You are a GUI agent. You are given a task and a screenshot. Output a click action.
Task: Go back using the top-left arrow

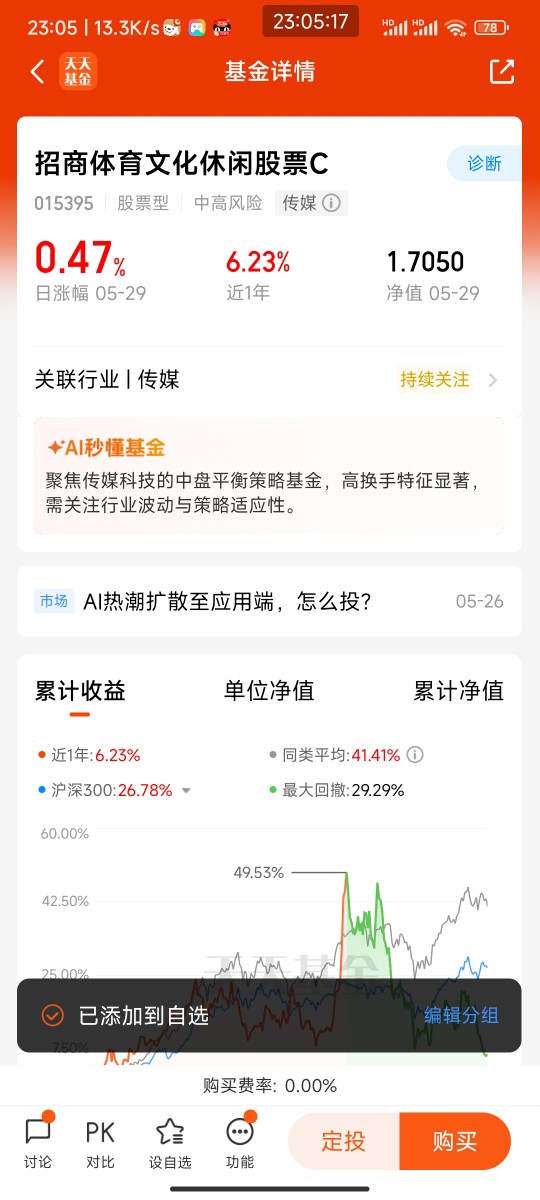tap(38, 72)
